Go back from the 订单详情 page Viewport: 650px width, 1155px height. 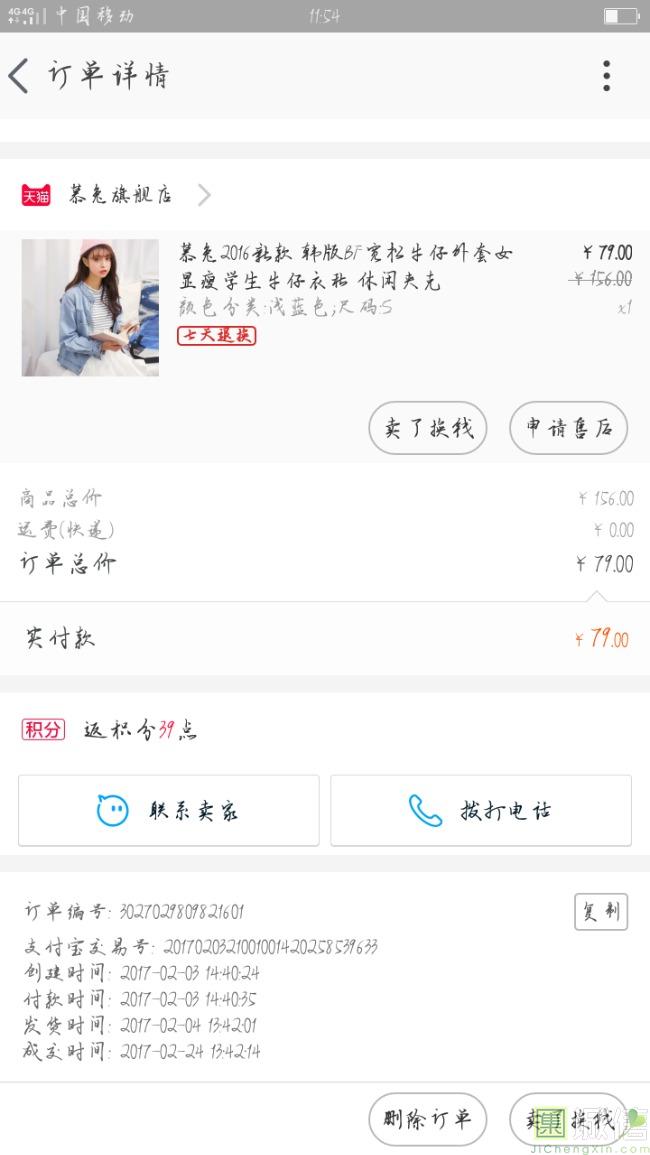(x=19, y=76)
